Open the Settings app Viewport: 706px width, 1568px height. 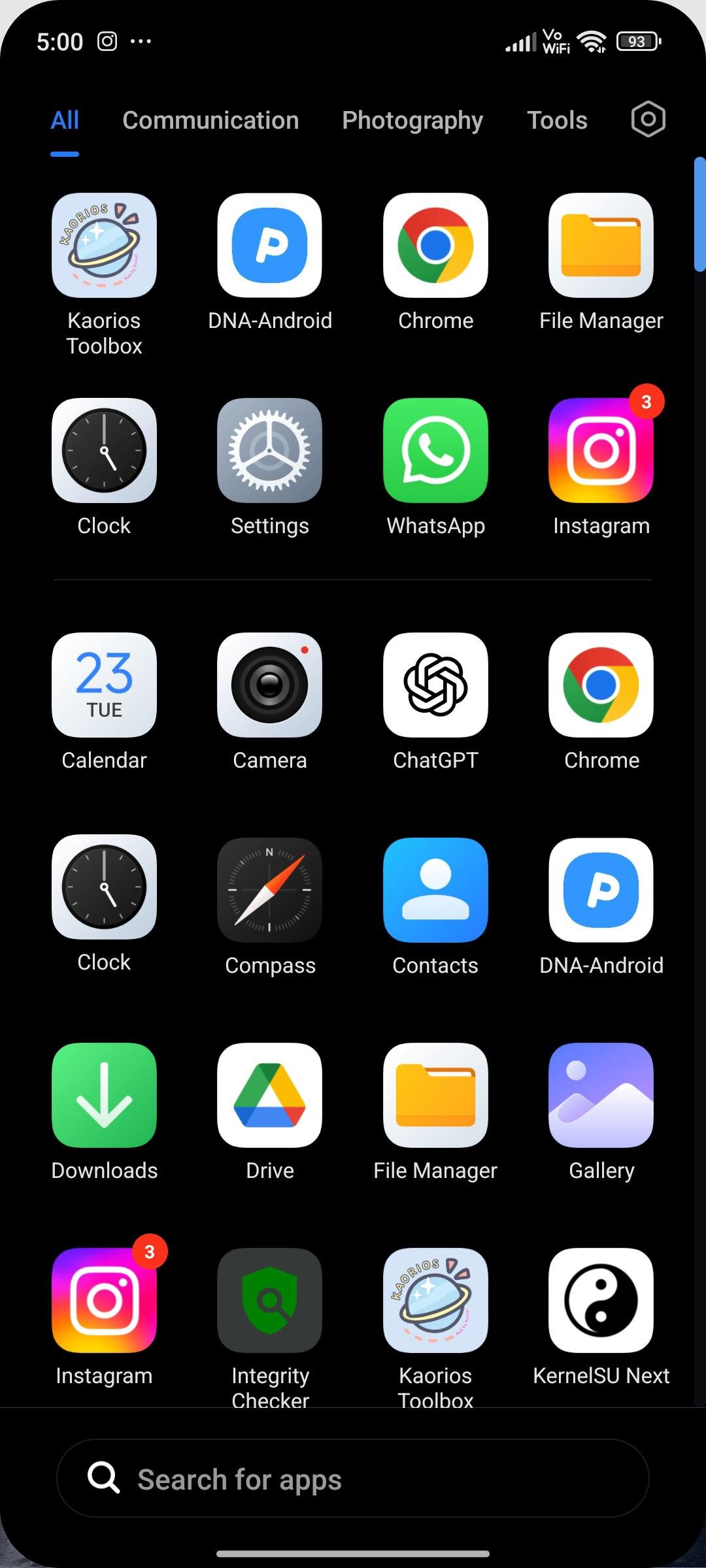coord(269,451)
